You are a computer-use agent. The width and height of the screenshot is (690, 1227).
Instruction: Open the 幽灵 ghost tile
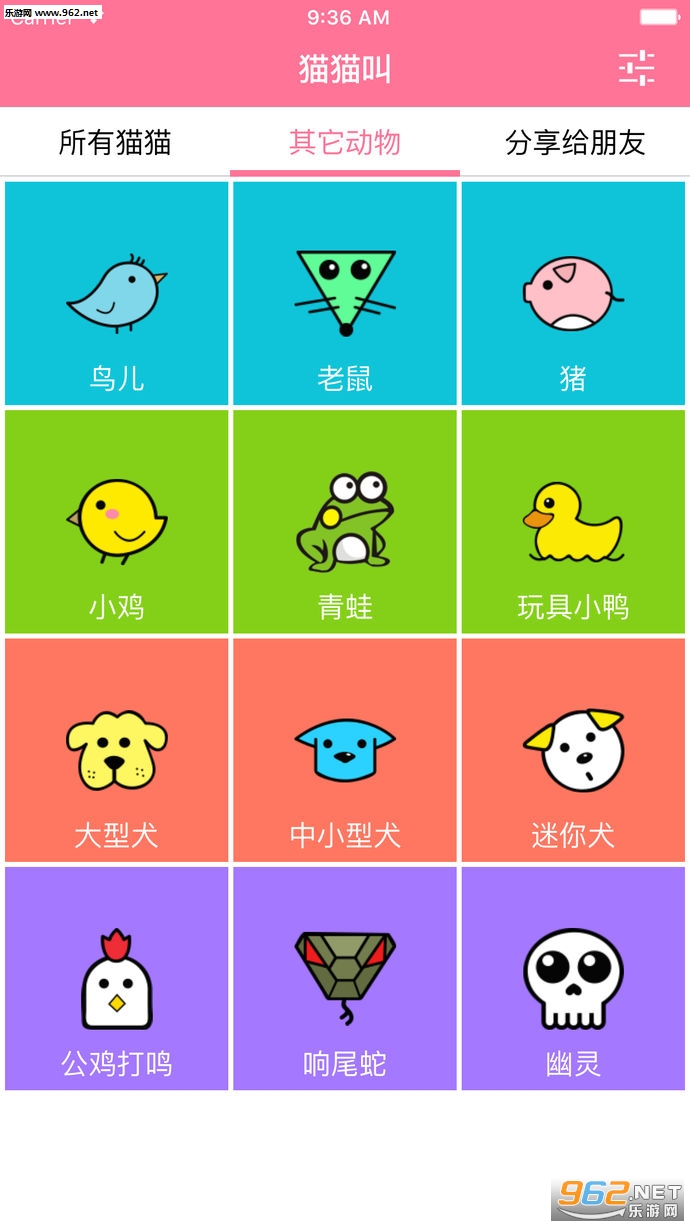click(573, 977)
